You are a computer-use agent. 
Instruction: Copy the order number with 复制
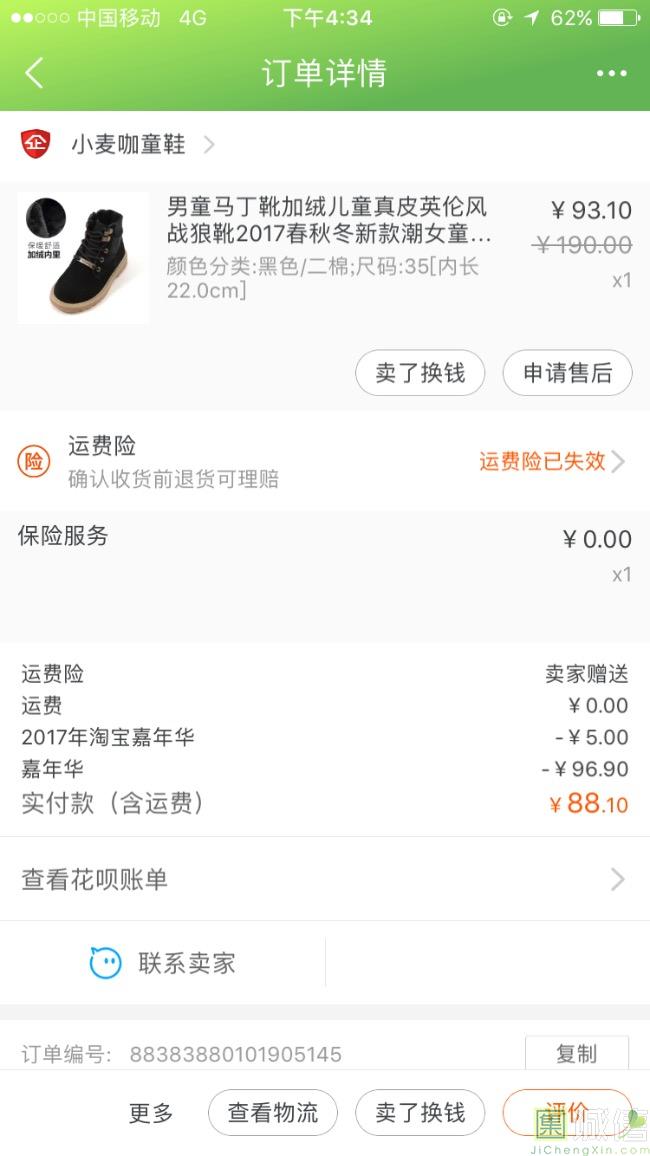coord(576,1054)
